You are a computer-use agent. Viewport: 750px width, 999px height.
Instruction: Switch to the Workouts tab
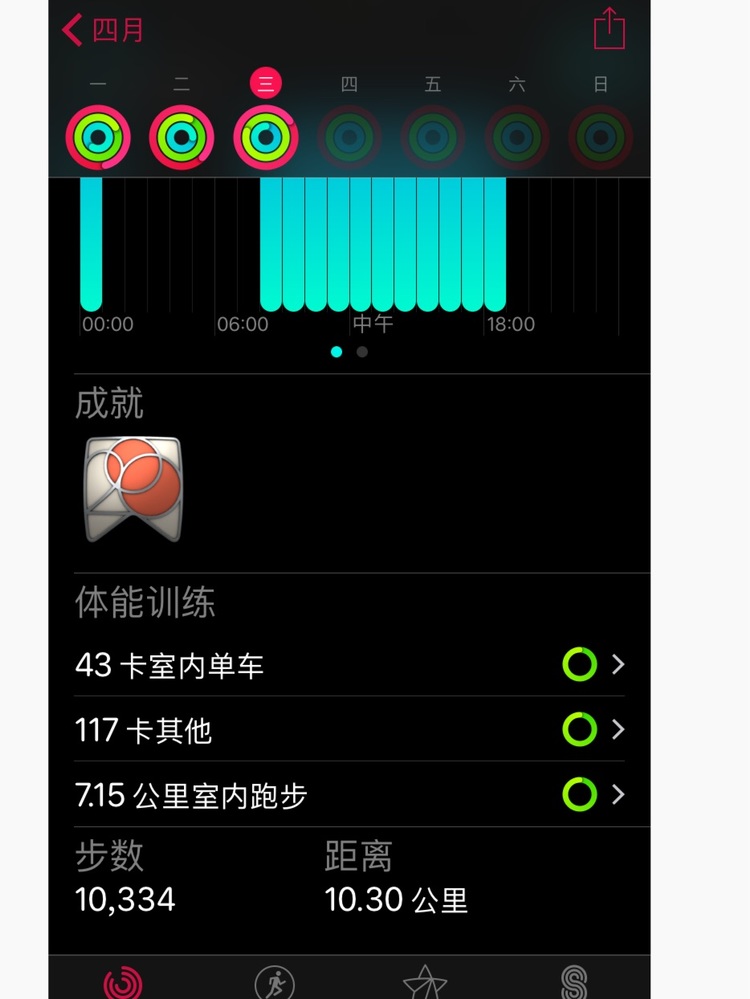(x=274, y=982)
